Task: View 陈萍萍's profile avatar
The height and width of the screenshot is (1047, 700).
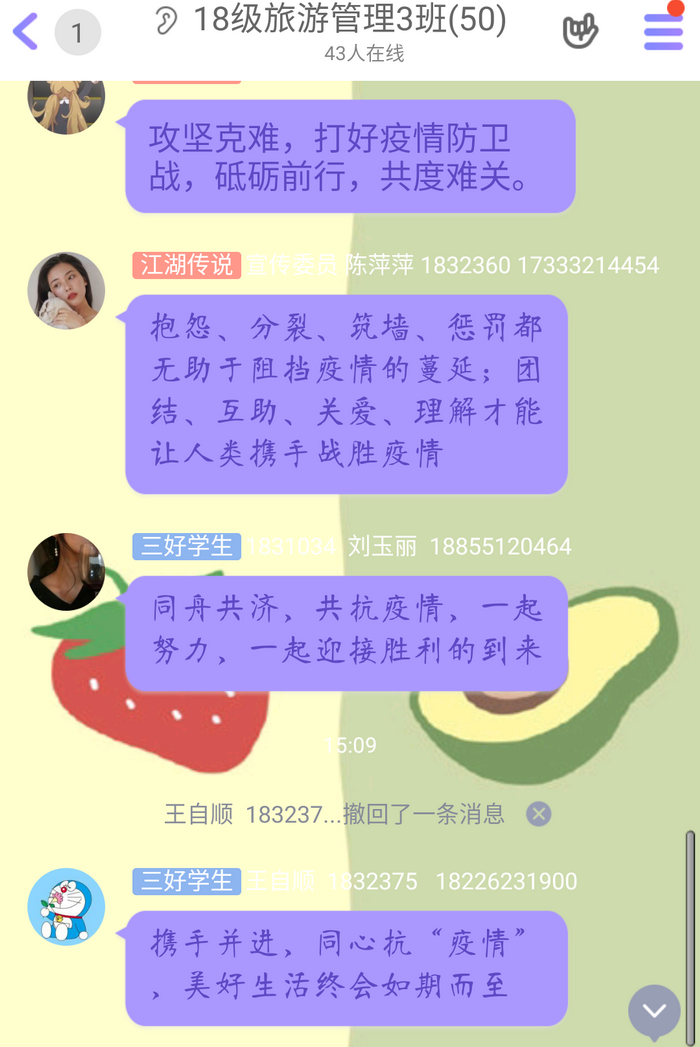Action: (x=66, y=291)
